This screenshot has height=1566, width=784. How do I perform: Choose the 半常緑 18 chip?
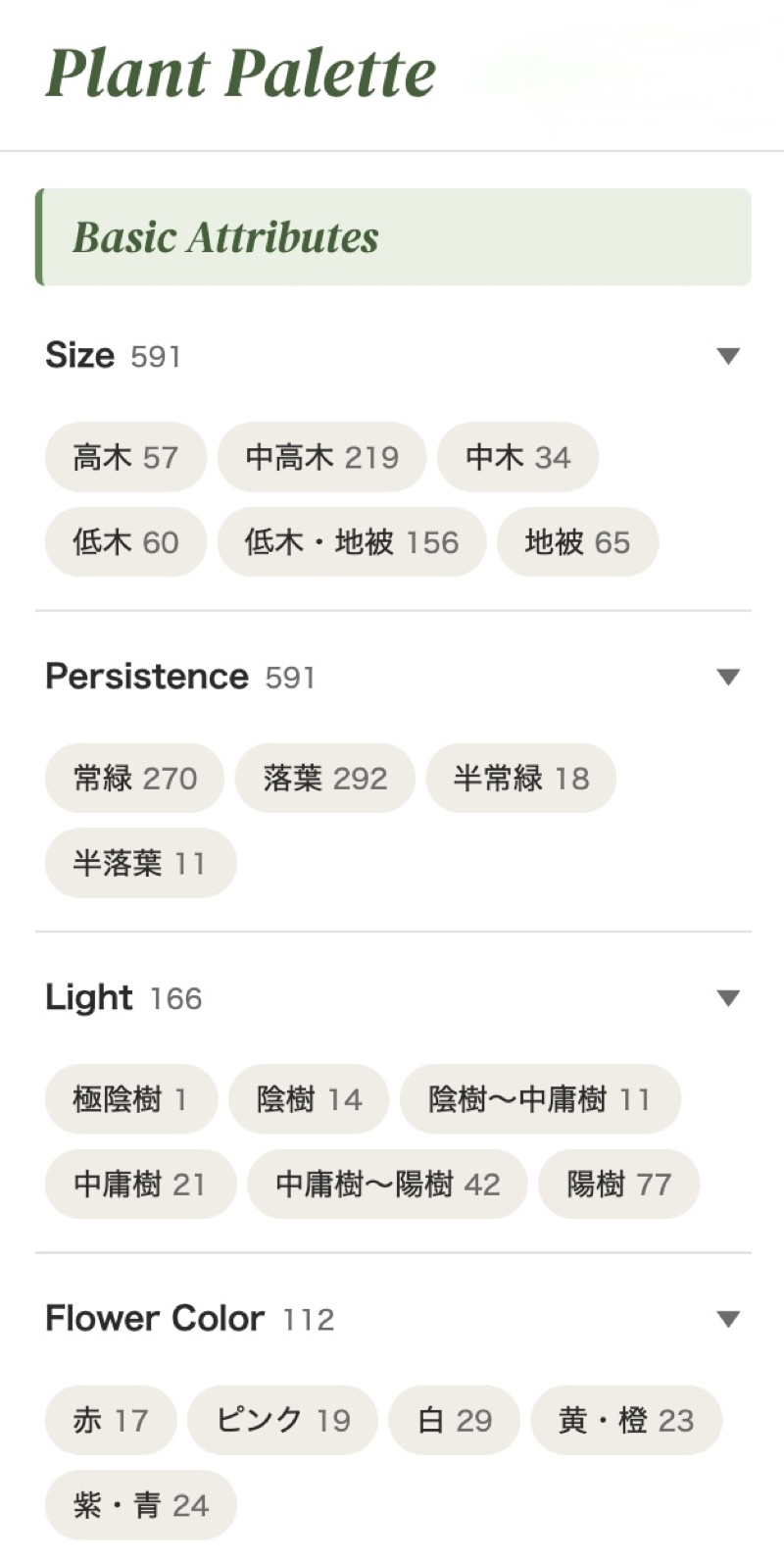pyautogui.click(x=520, y=779)
